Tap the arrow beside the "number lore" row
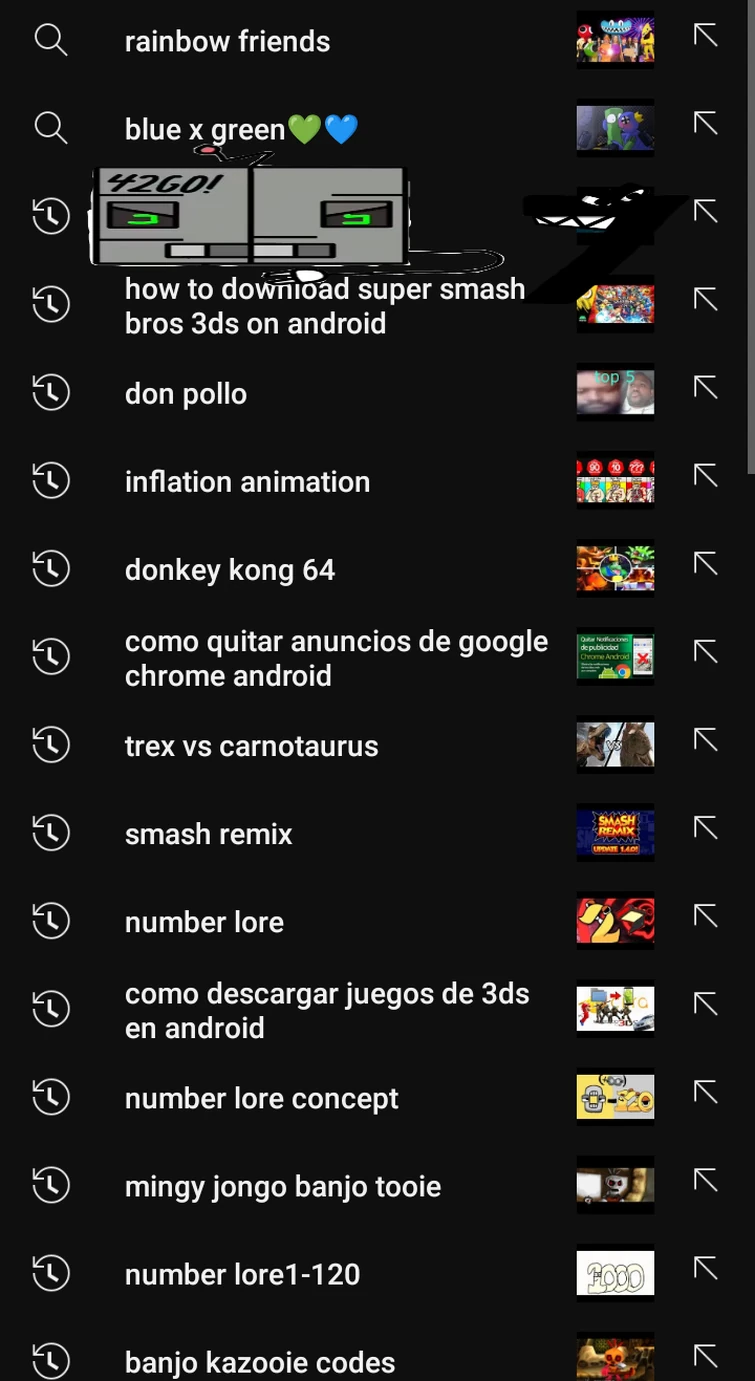755x1381 pixels. 706,916
